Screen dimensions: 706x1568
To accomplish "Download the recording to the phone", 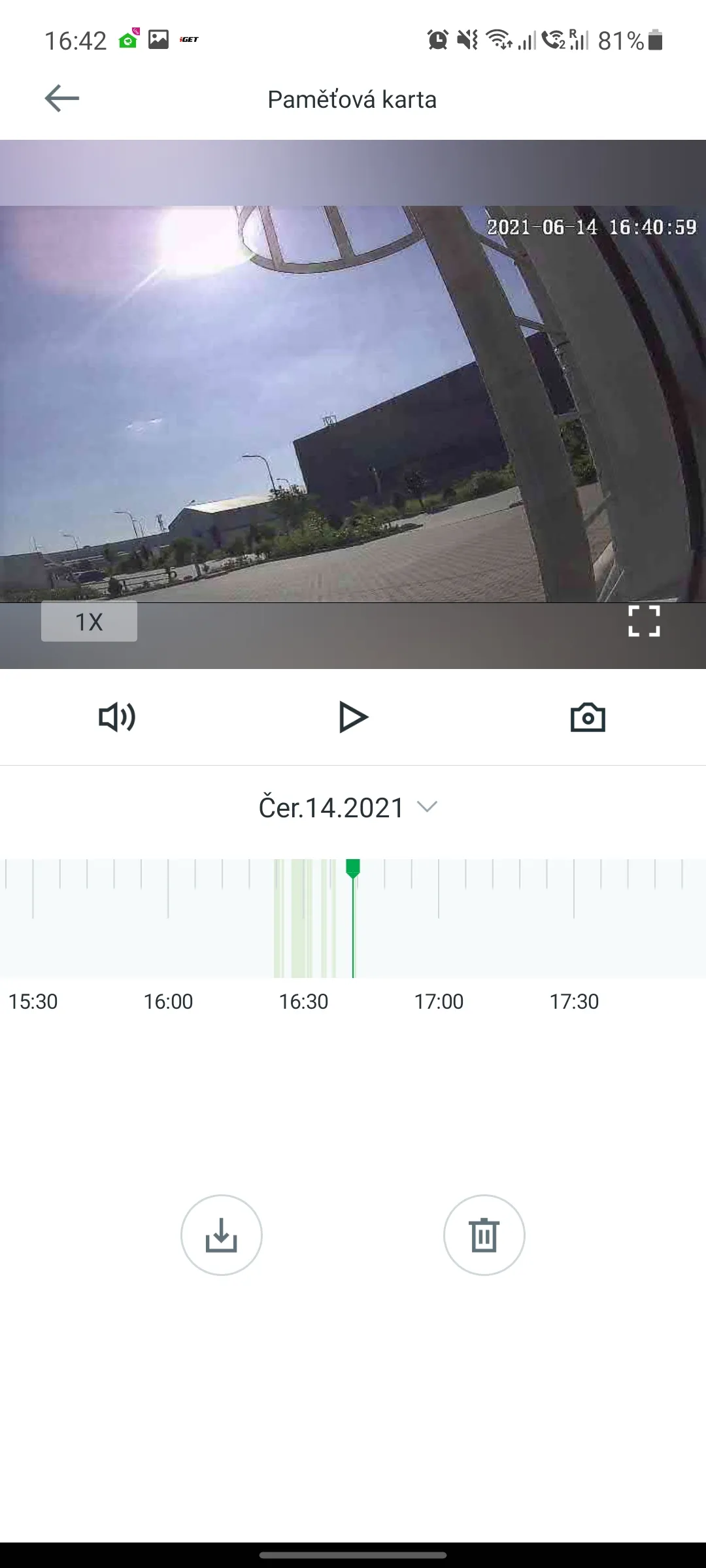I will pos(221,1235).
